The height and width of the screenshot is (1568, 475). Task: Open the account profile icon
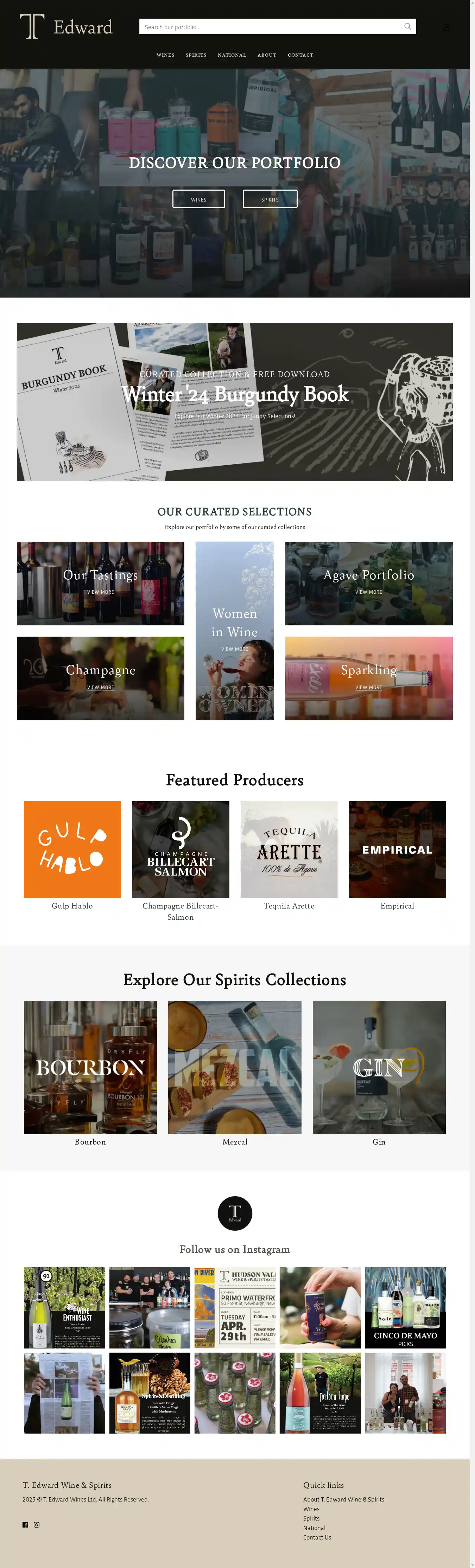(x=446, y=27)
